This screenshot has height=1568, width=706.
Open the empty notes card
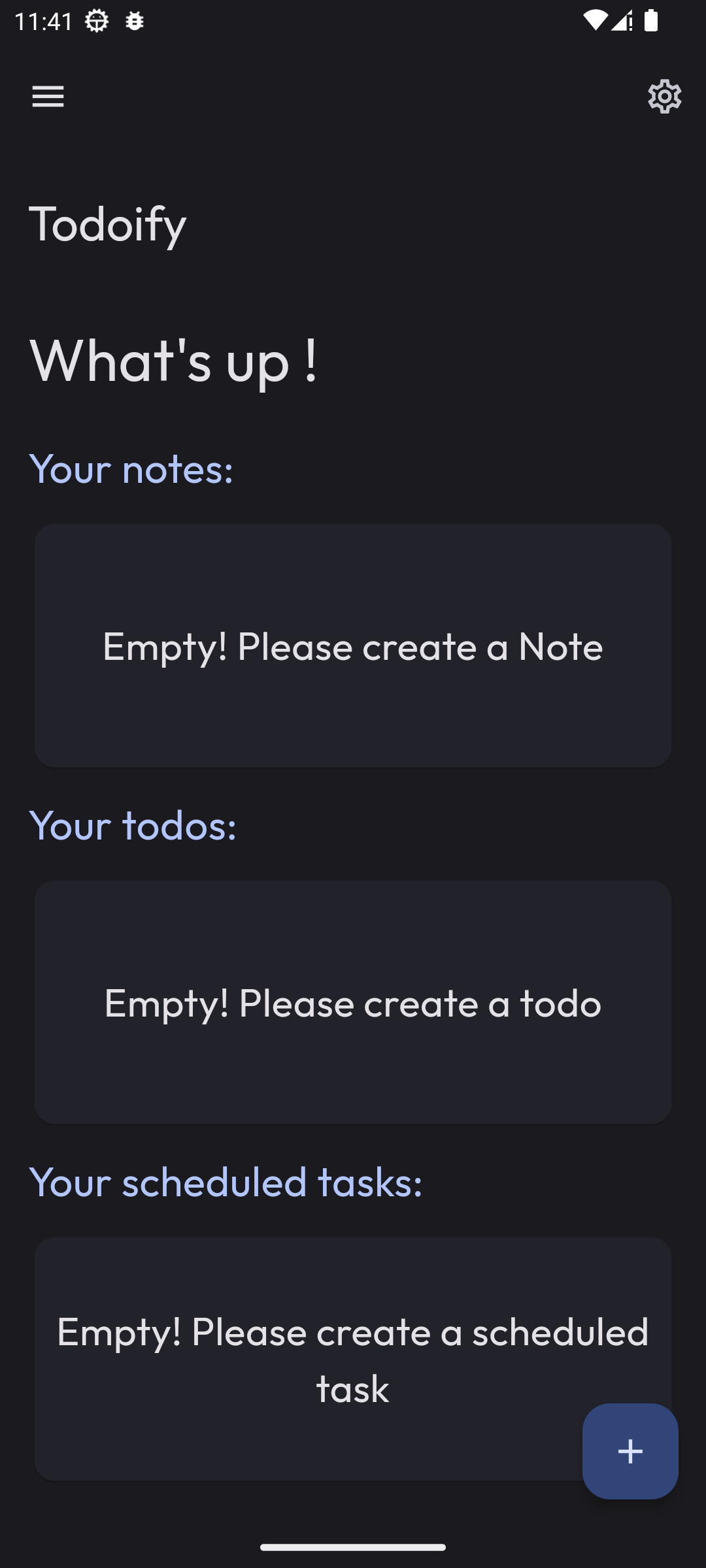(x=353, y=645)
